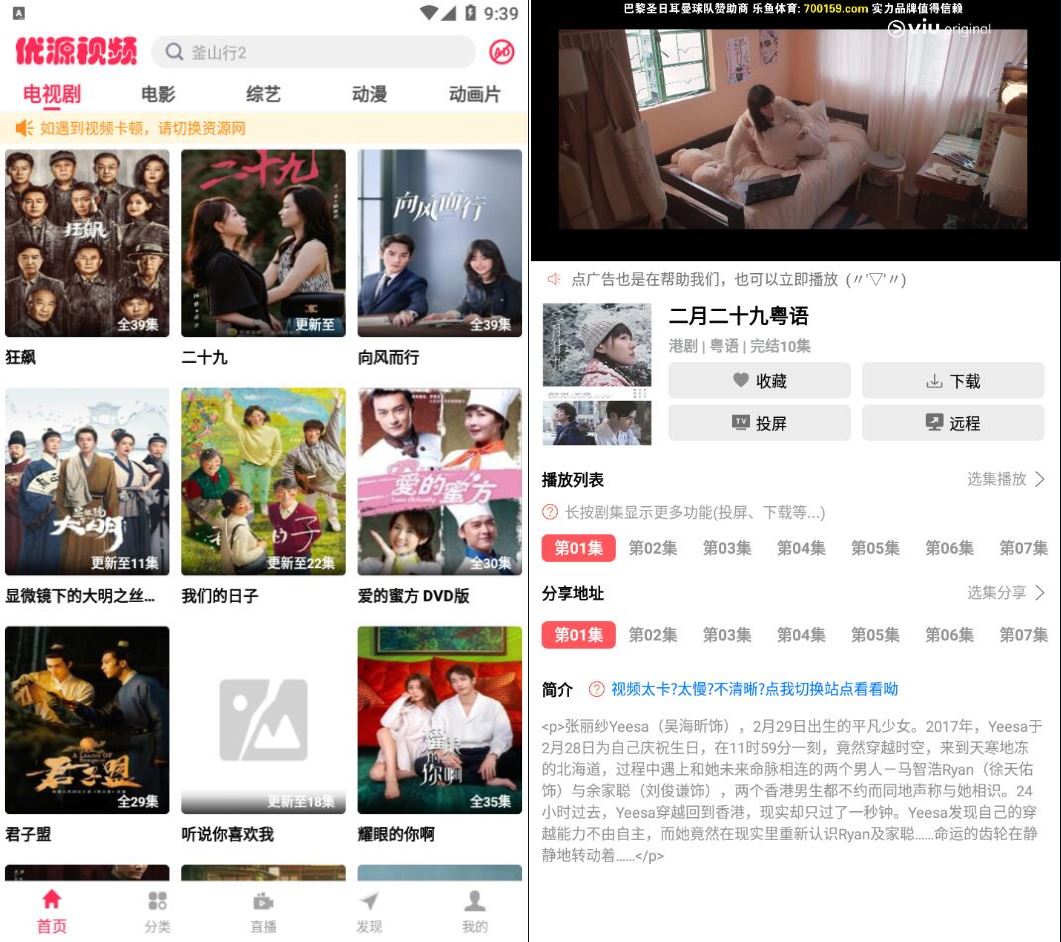Screen dimensions: 1061x942
Task: Cast the video using 投屏
Action: (x=759, y=423)
